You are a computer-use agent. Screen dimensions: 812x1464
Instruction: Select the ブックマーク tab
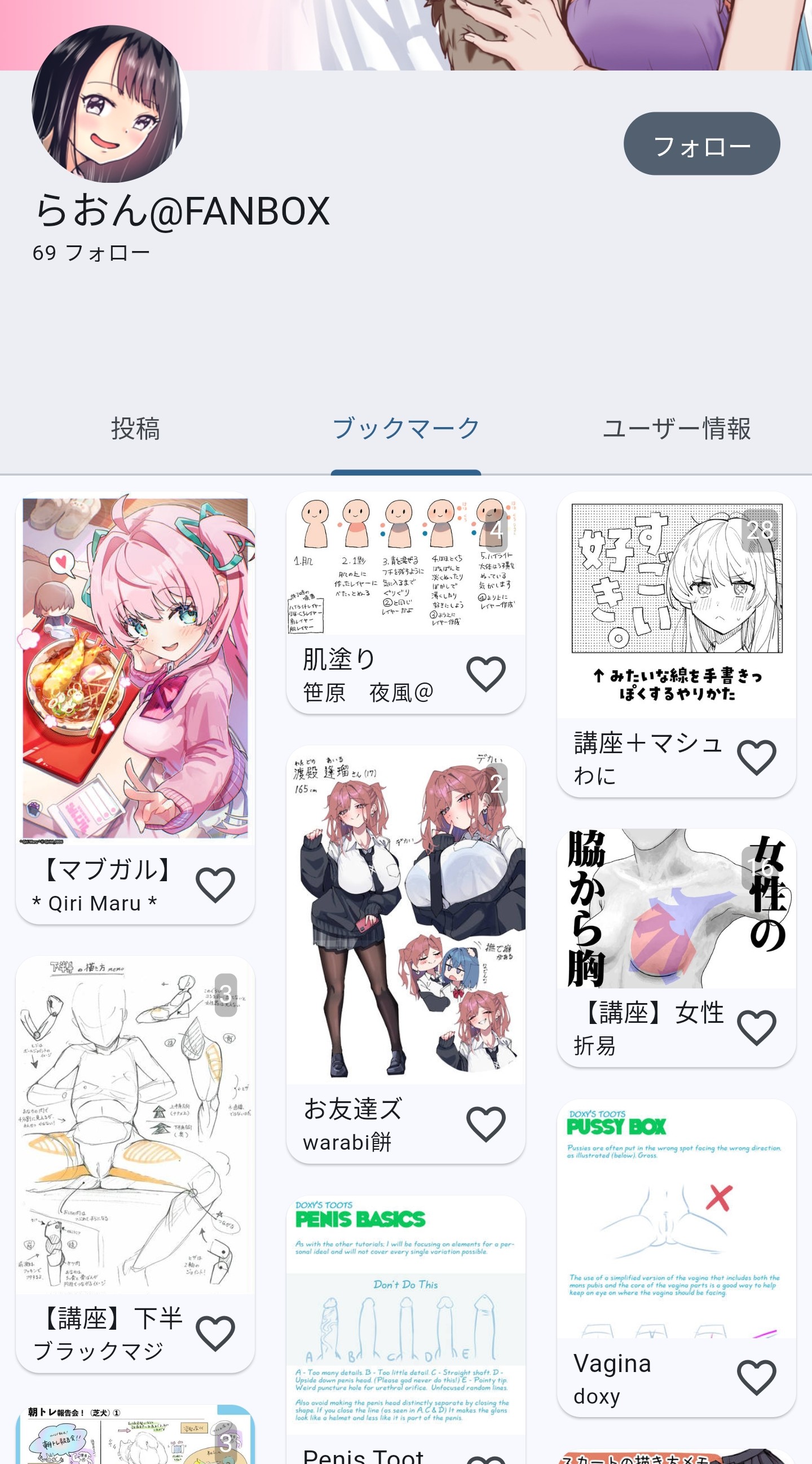[x=405, y=429]
